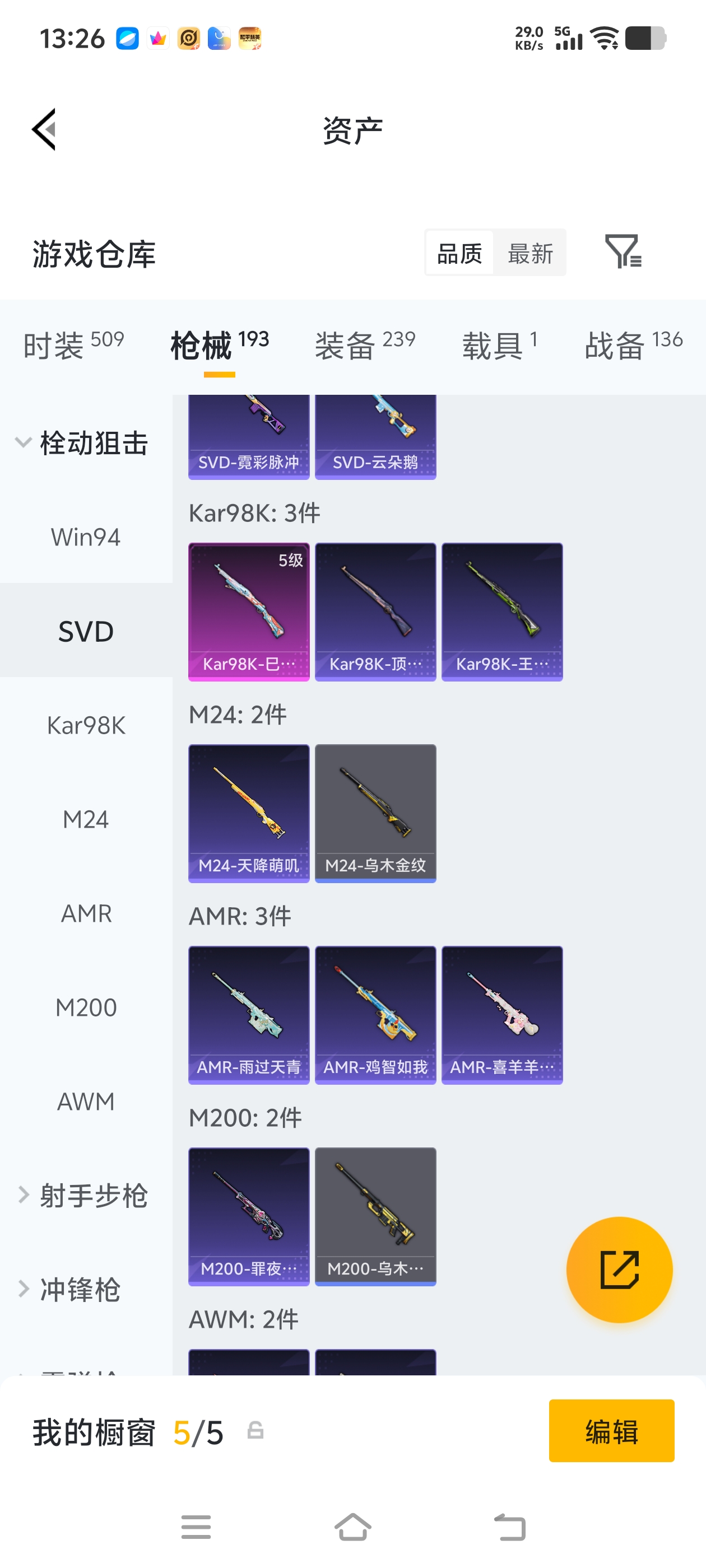Sort items by 最新
This screenshot has height=1568, width=706.
[x=530, y=253]
